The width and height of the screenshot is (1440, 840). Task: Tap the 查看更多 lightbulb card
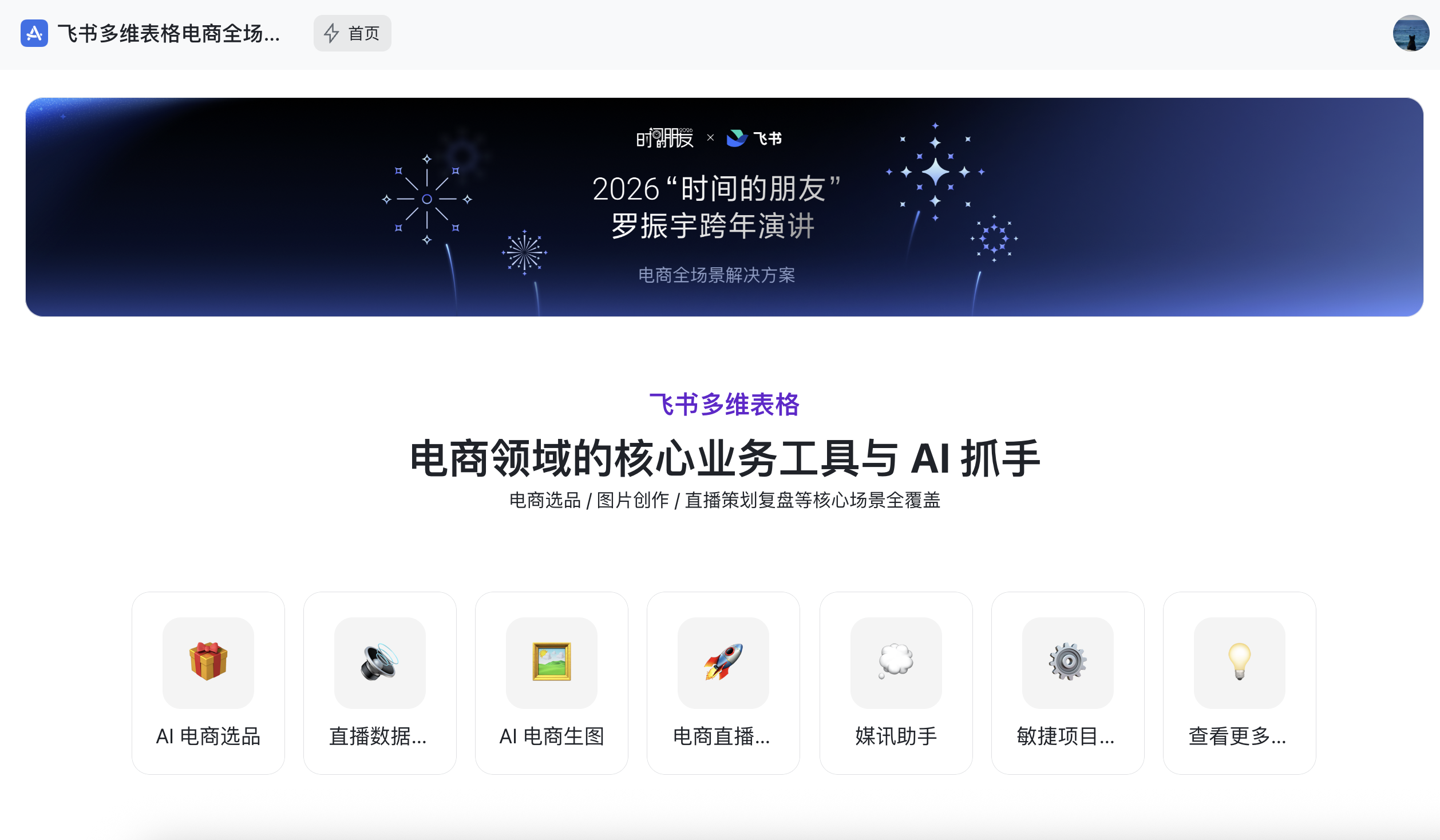click(1239, 682)
